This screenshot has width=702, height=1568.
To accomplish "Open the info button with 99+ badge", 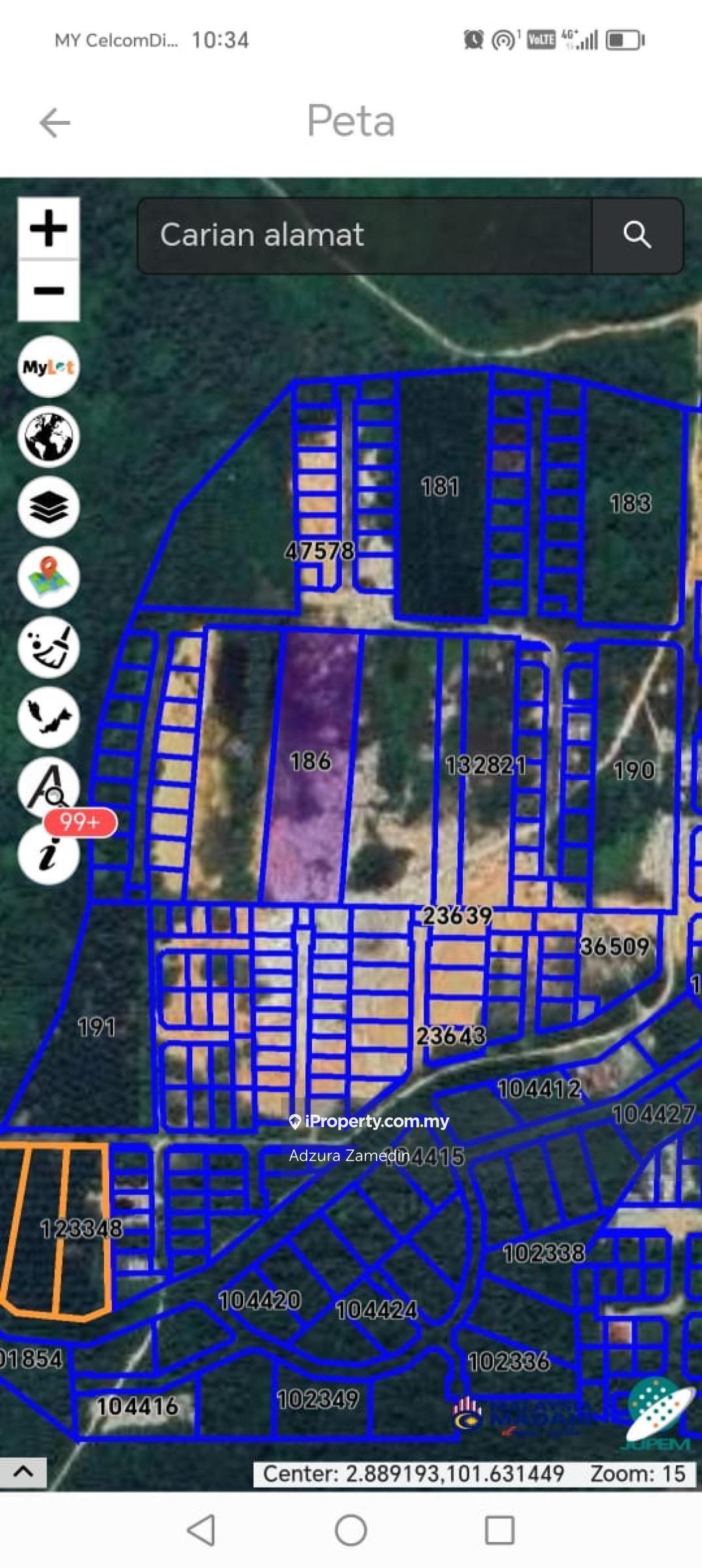I will point(49,855).
